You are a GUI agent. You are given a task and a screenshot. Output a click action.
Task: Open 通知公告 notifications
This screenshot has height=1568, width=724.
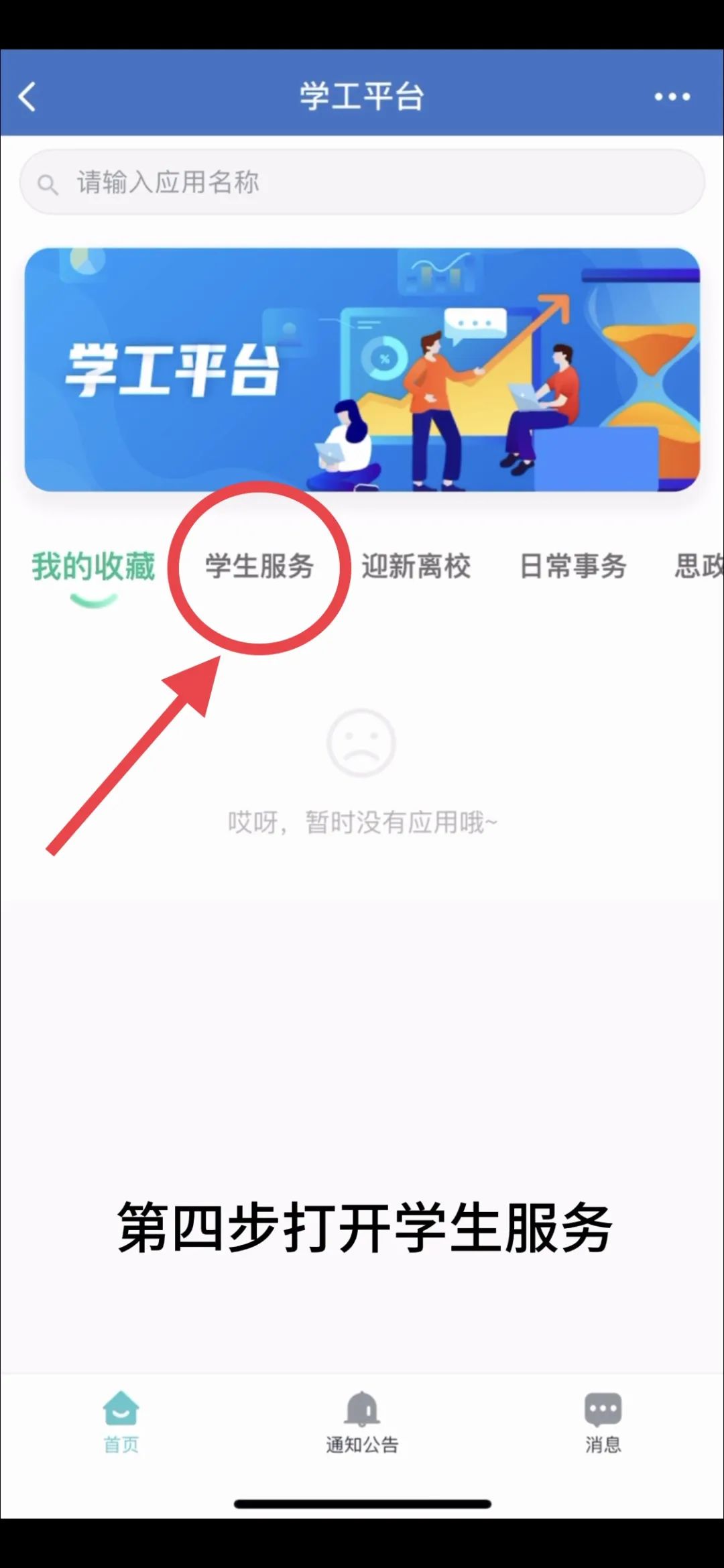pos(362,1421)
